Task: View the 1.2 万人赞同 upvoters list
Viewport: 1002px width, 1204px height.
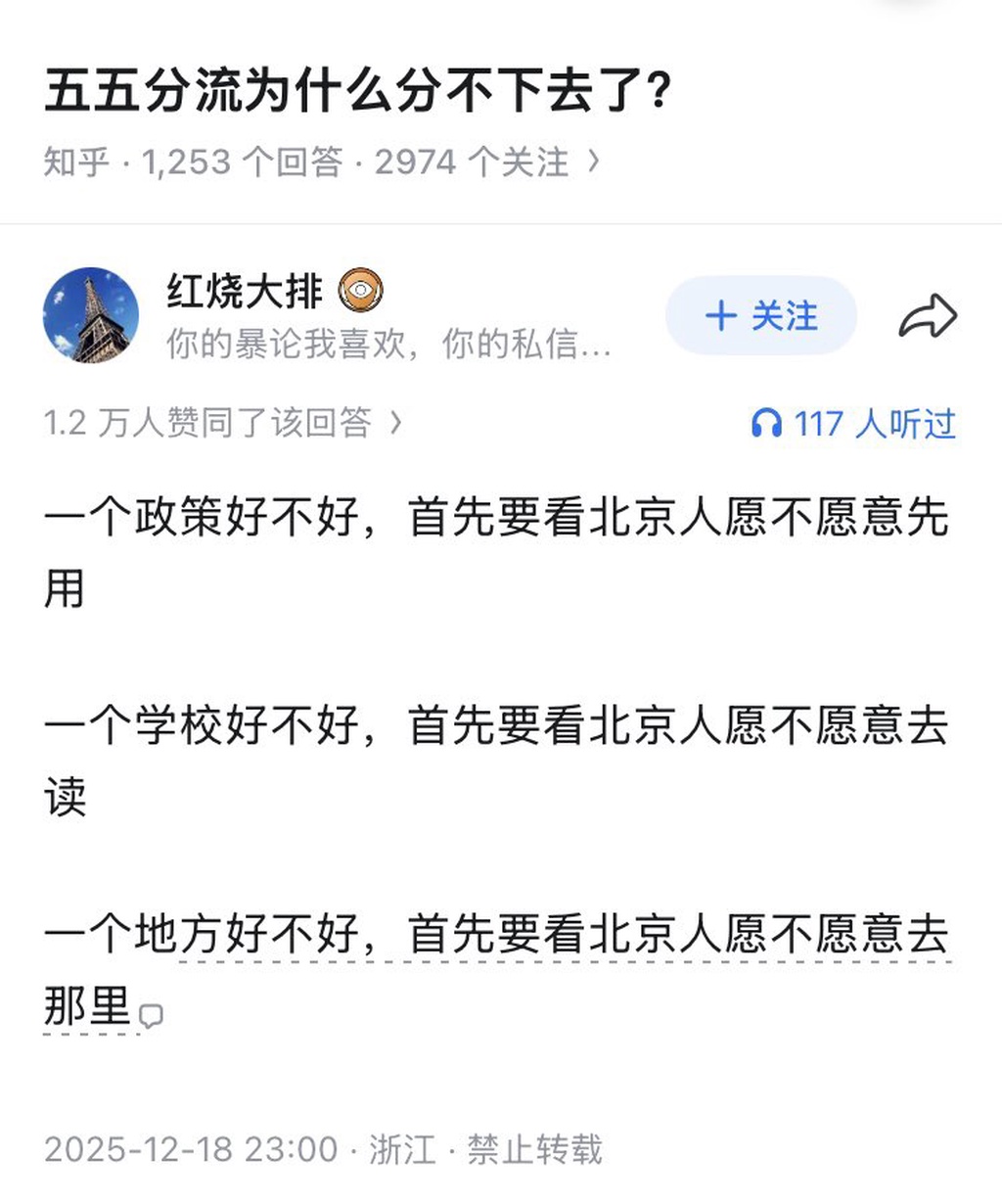Action: [222, 423]
